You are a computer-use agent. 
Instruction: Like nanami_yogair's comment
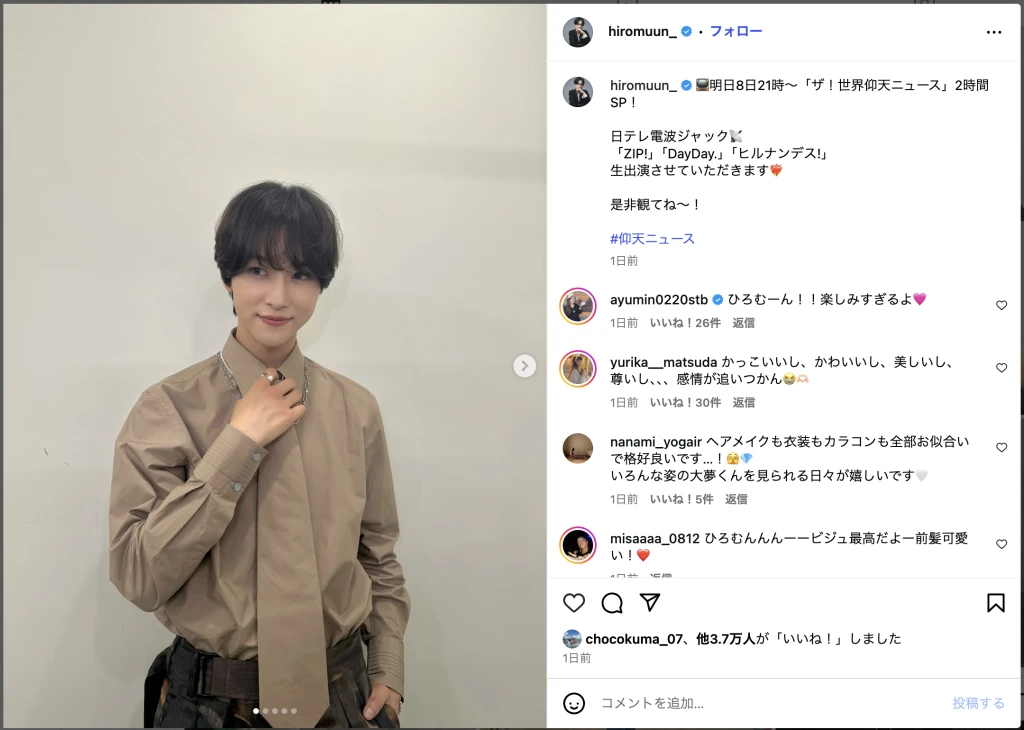tap(1001, 448)
